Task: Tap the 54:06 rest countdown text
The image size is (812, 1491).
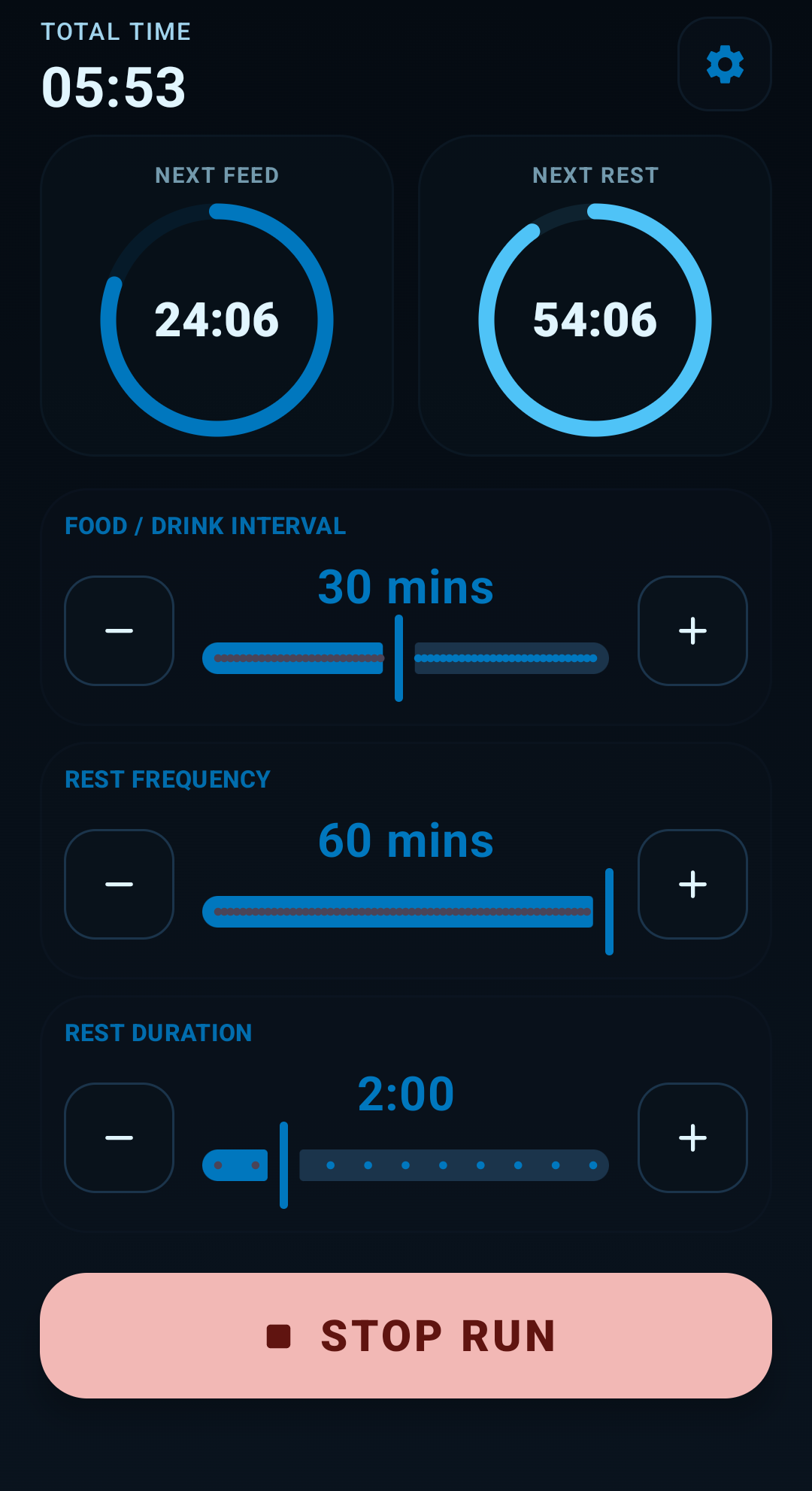Action: point(594,319)
